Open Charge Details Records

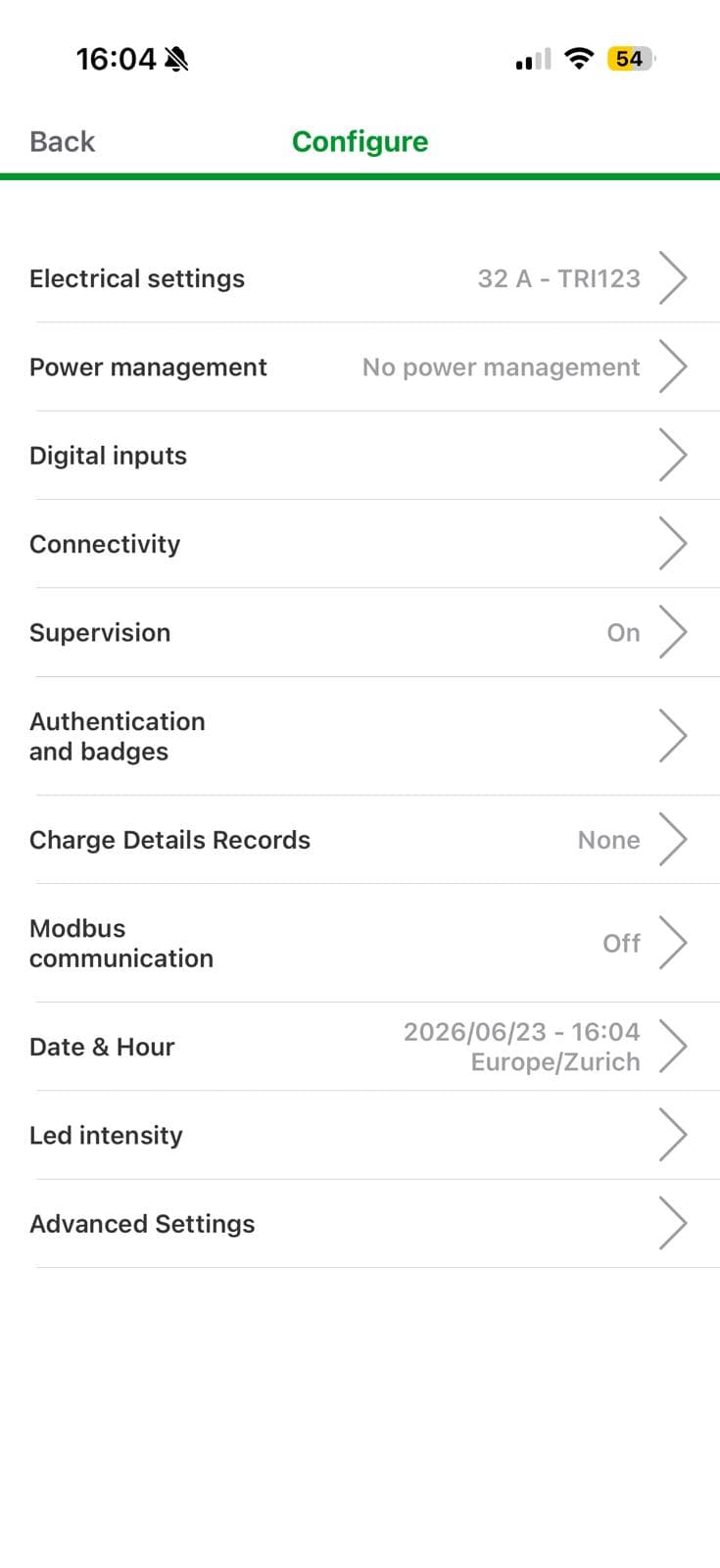[360, 840]
